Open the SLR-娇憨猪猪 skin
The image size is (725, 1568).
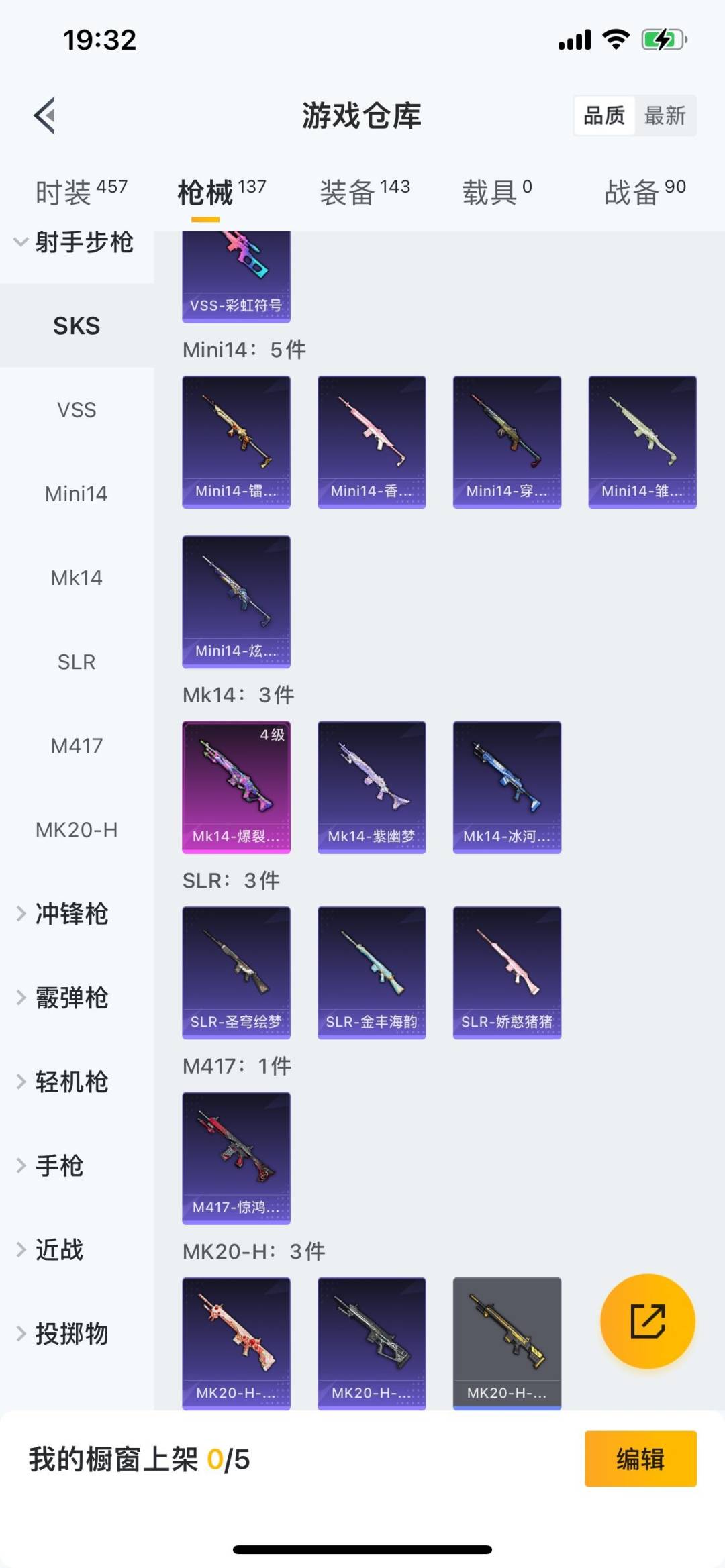tap(507, 972)
